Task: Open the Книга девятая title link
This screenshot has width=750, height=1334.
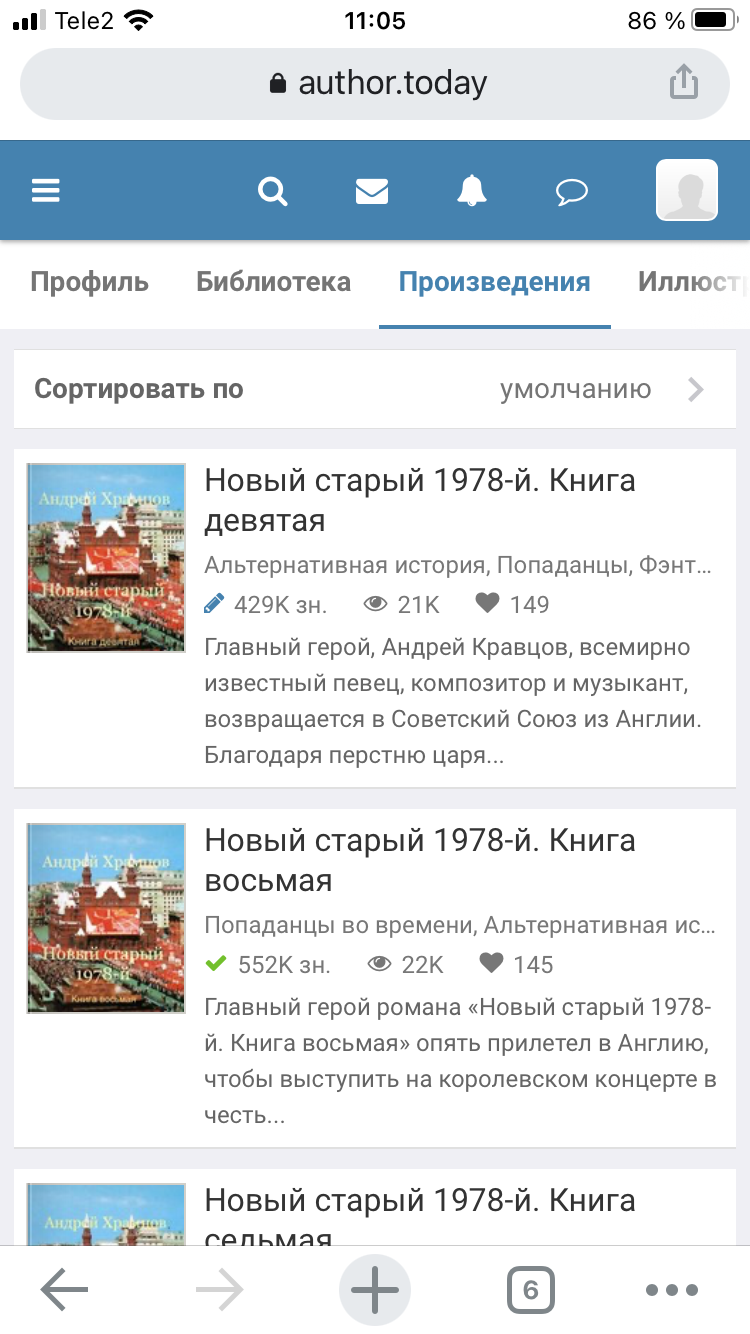Action: click(419, 500)
